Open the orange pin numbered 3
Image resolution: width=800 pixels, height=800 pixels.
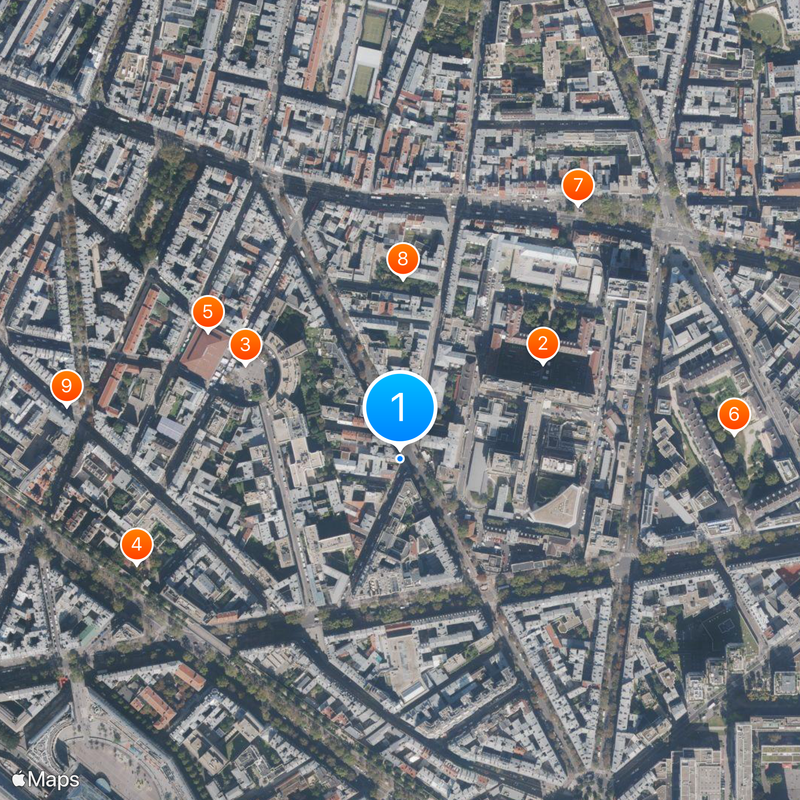point(245,345)
